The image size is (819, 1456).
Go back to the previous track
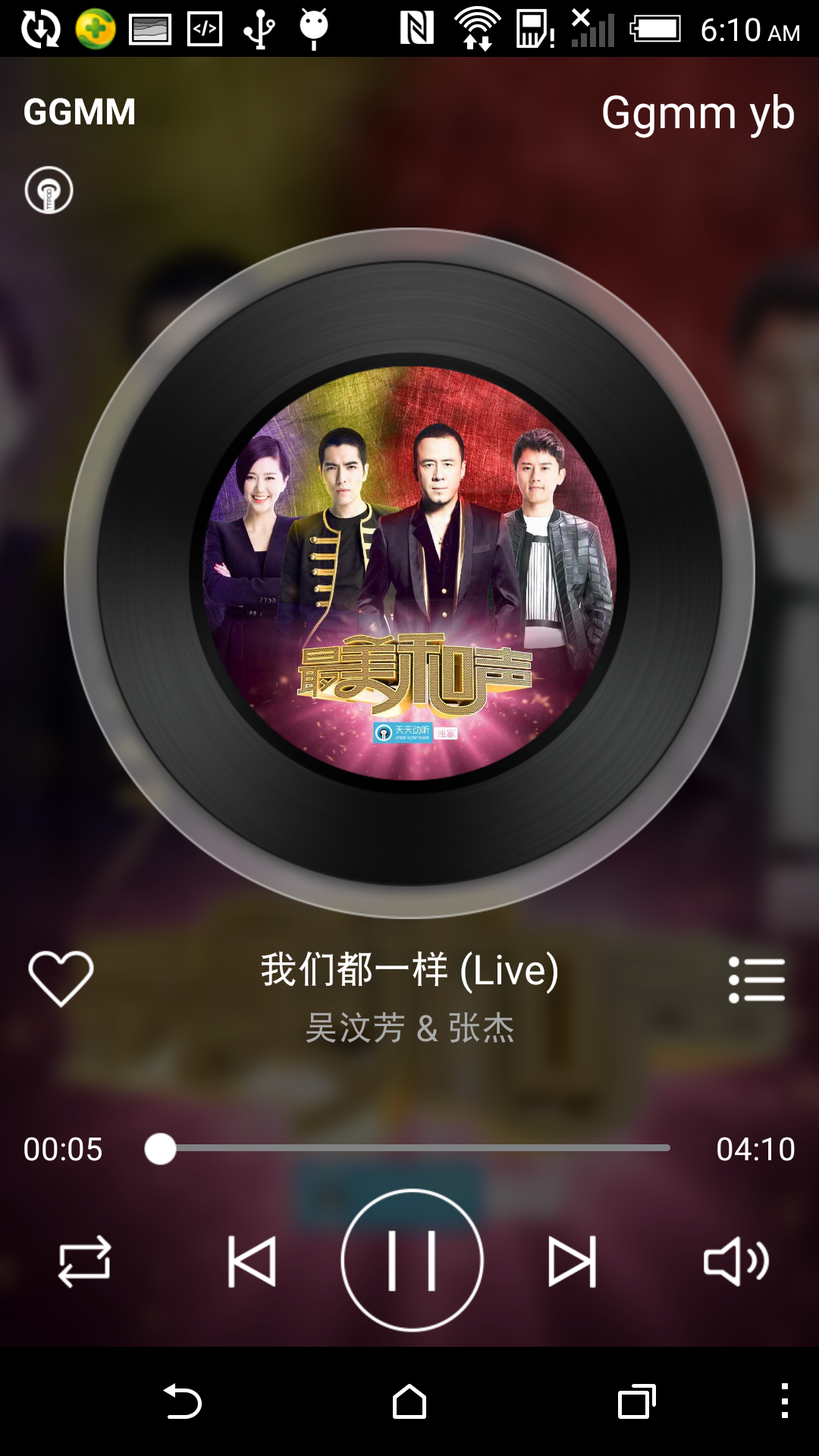252,1262
